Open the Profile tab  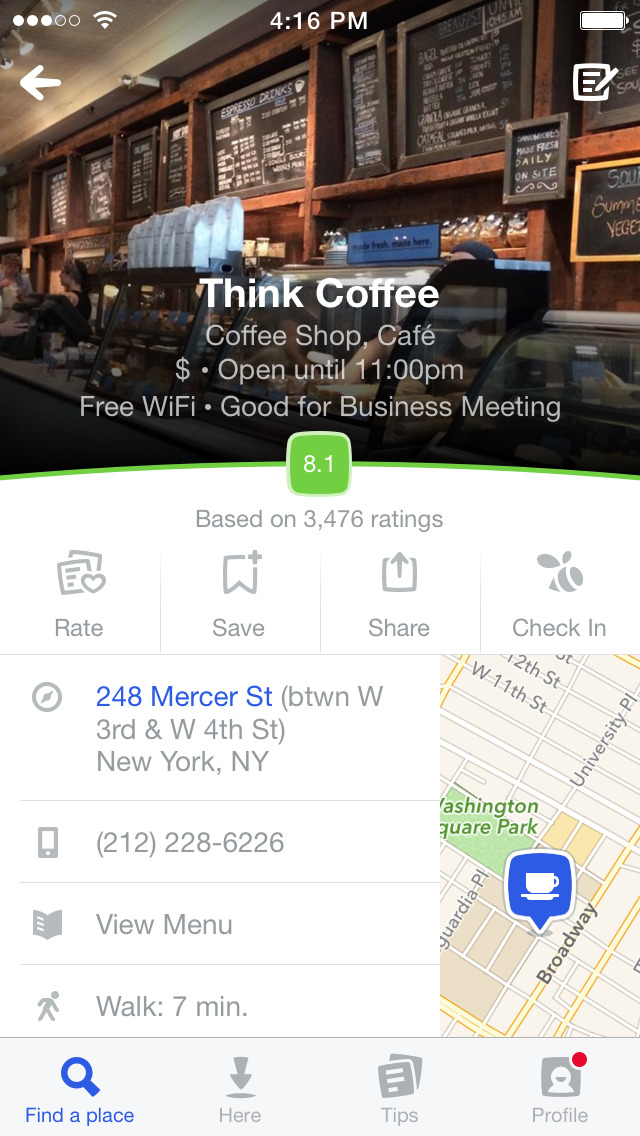click(x=560, y=1090)
